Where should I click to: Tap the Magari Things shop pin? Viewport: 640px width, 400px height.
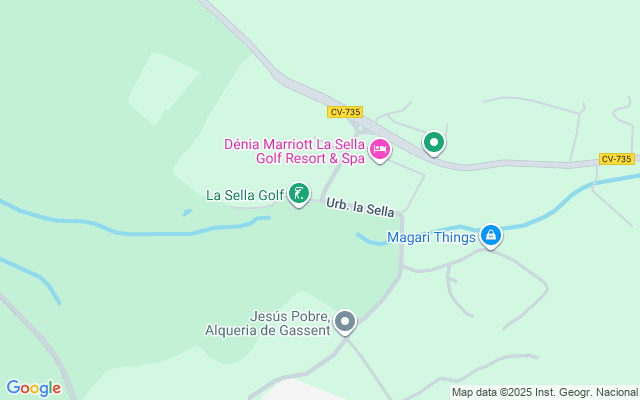490,236
